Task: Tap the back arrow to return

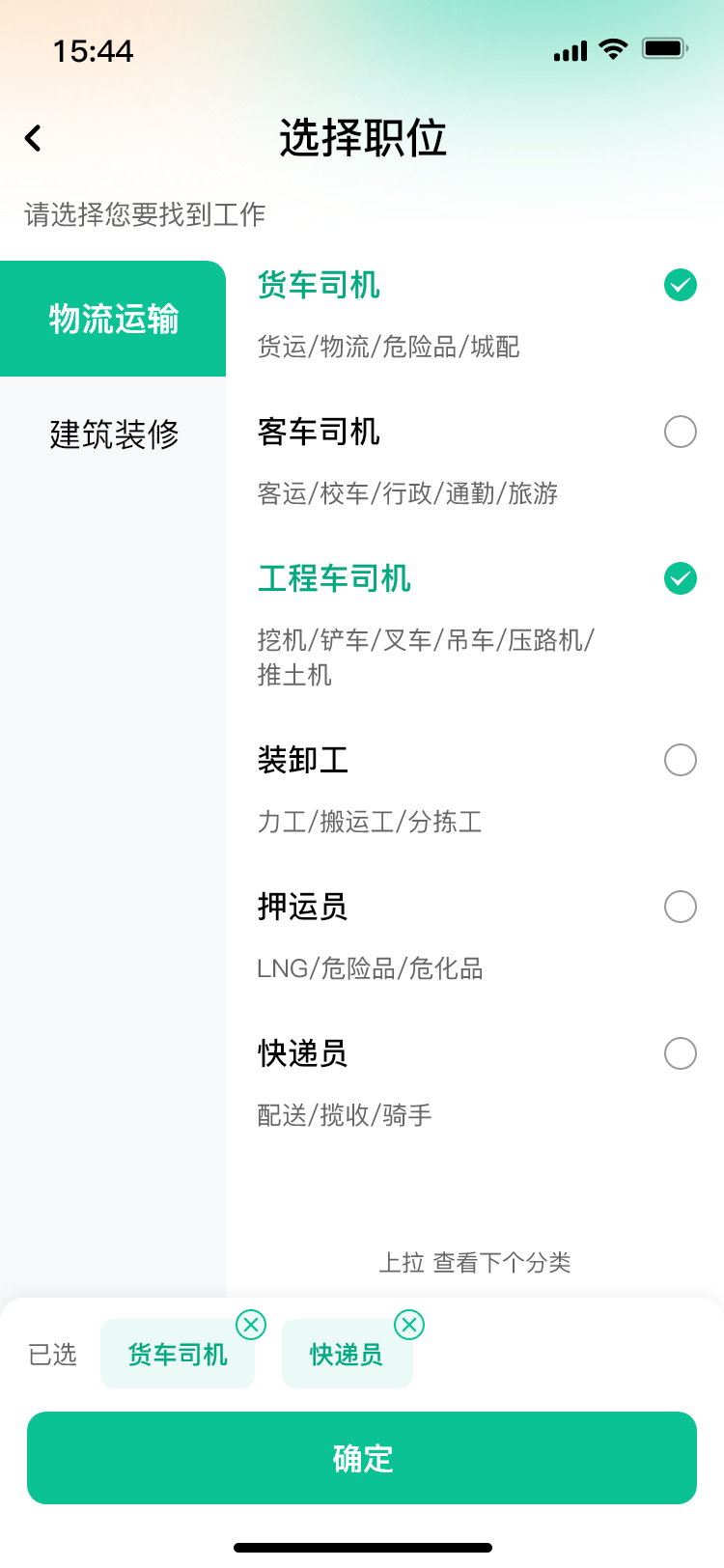Action: [x=33, y=137]
